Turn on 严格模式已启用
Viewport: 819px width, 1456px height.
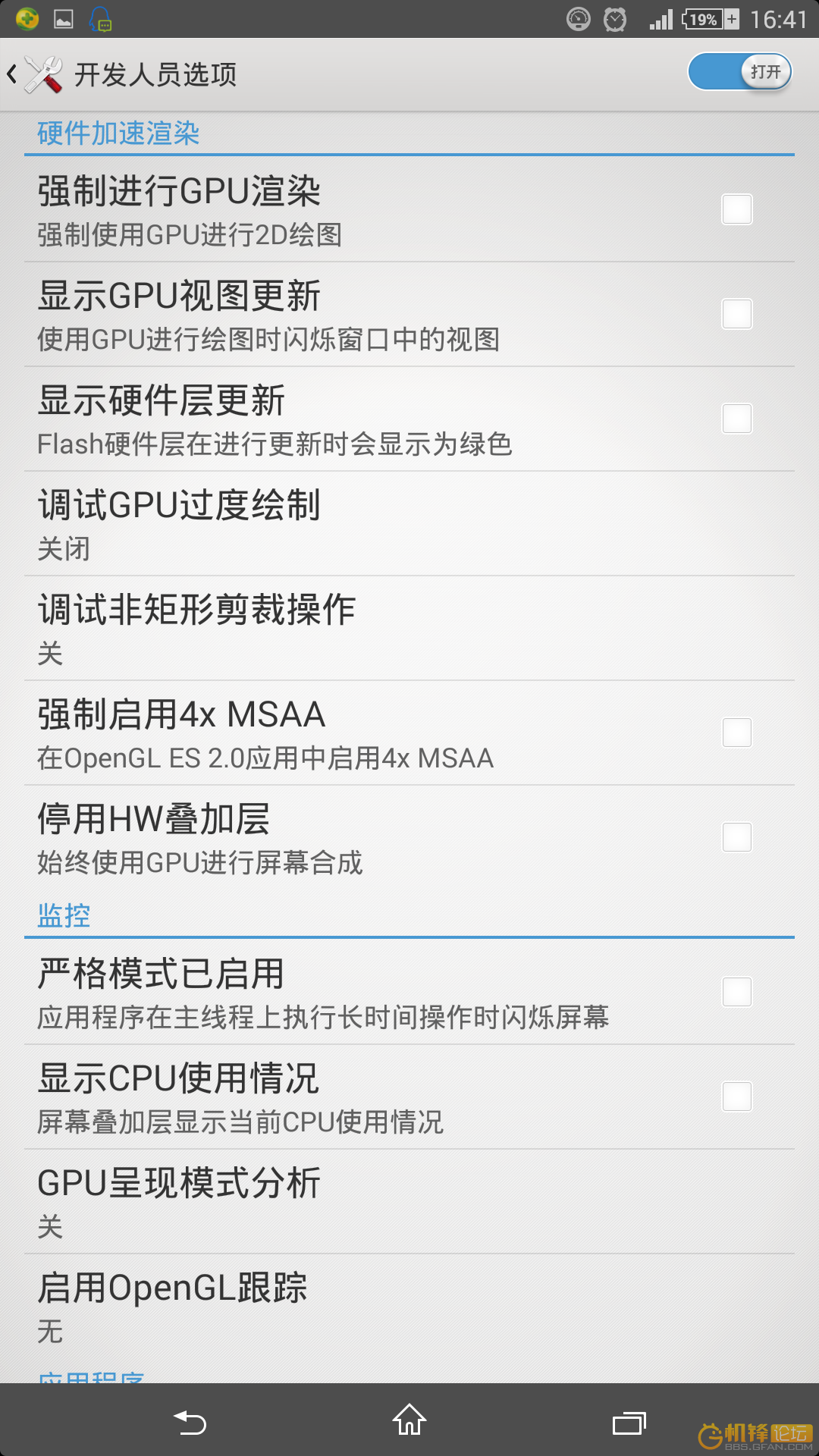[736, 992]
